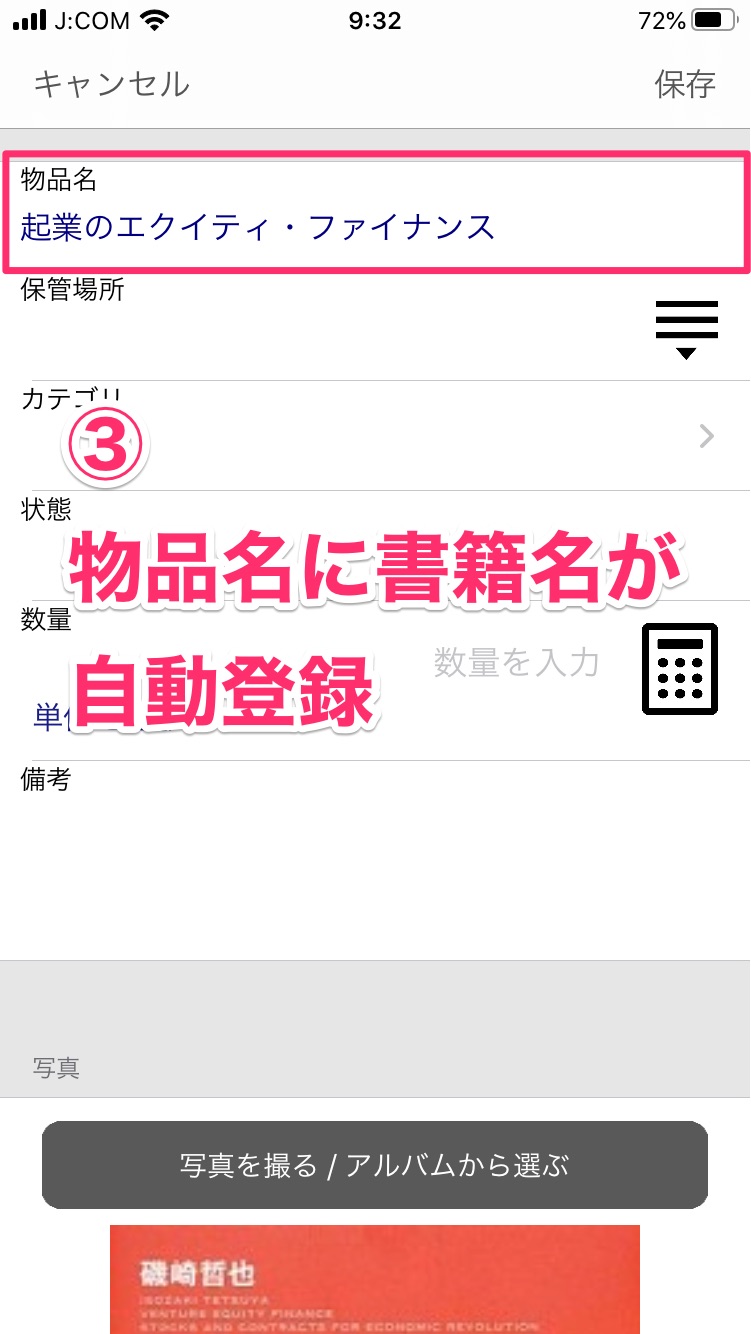The image size is (751, 1334).
Task: Open the calculator icon beside quantity
Action: click(680, 669)
